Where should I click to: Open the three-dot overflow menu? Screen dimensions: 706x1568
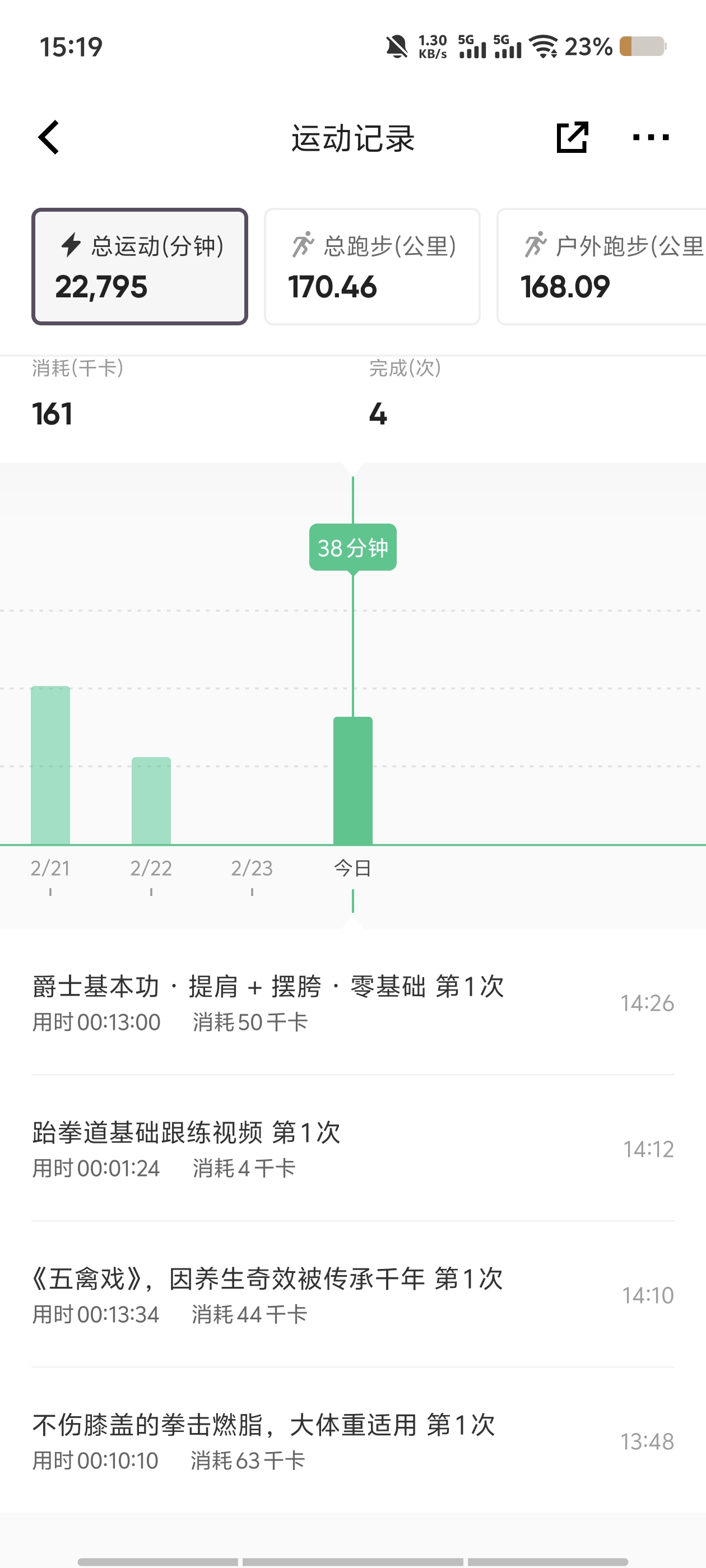pyautogui.click(x=650, y=138)
